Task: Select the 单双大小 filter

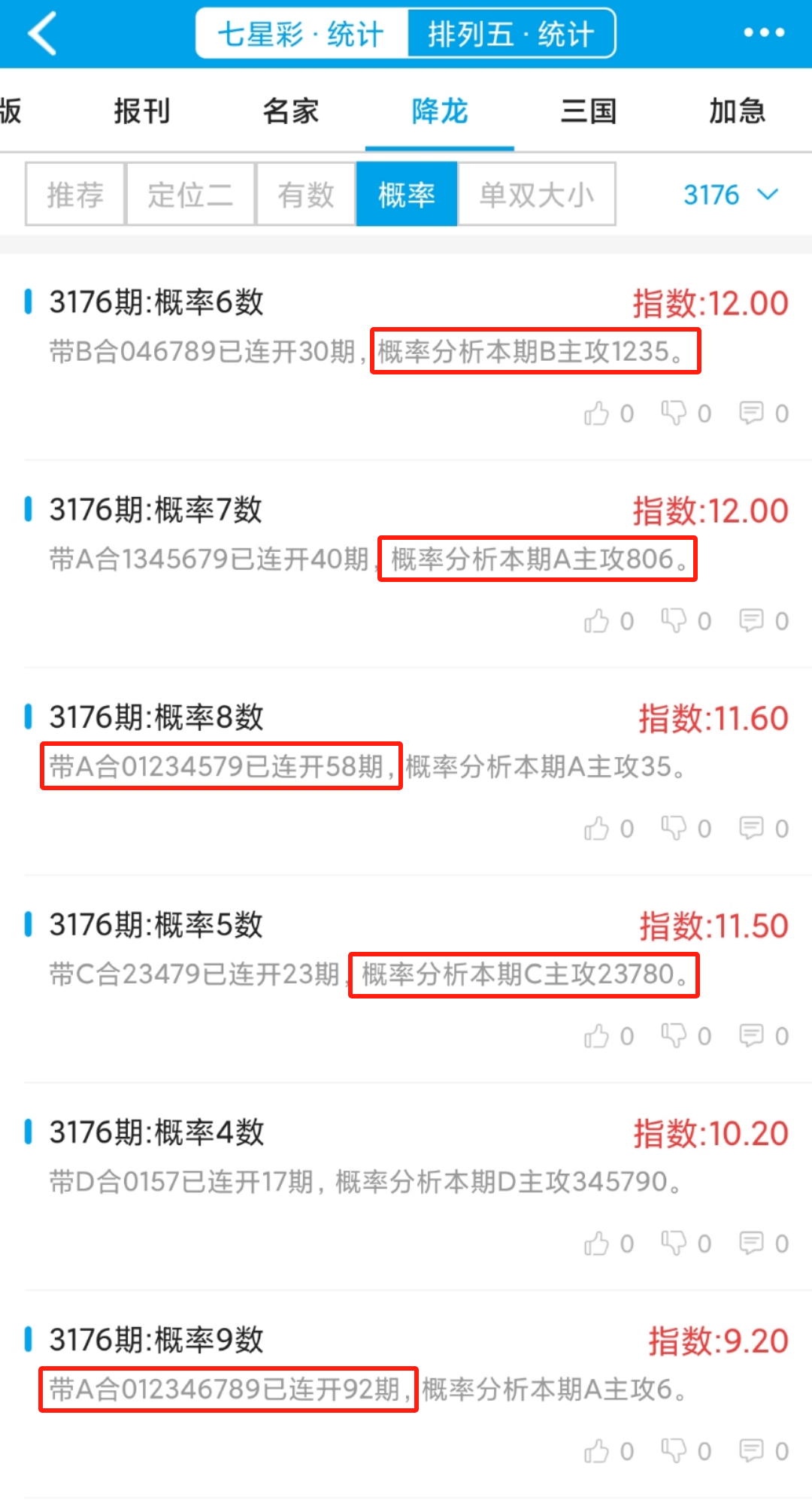Action: tap(537, 195)
